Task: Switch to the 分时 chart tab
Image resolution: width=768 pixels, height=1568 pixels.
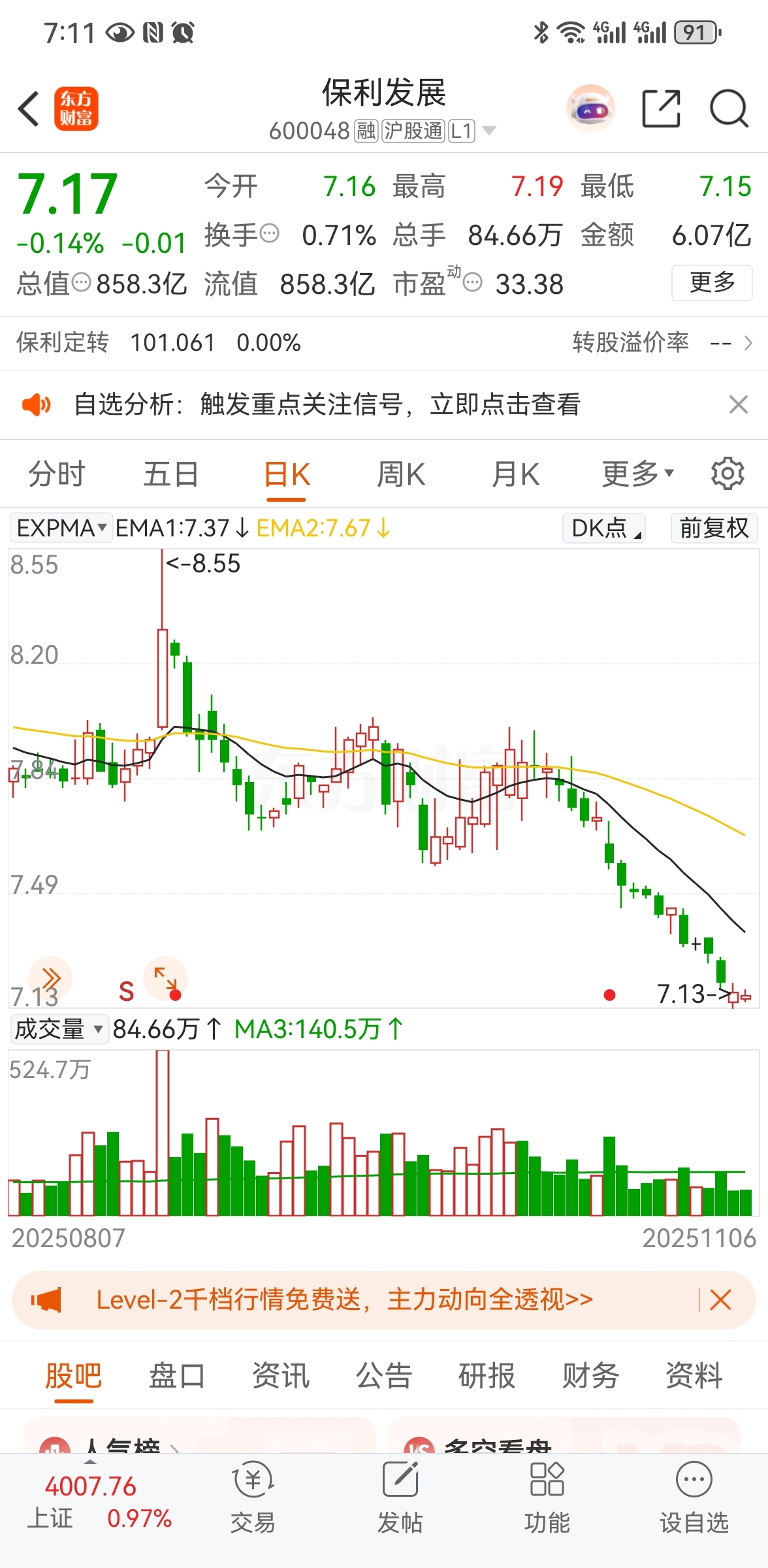Action: [57, 474]
